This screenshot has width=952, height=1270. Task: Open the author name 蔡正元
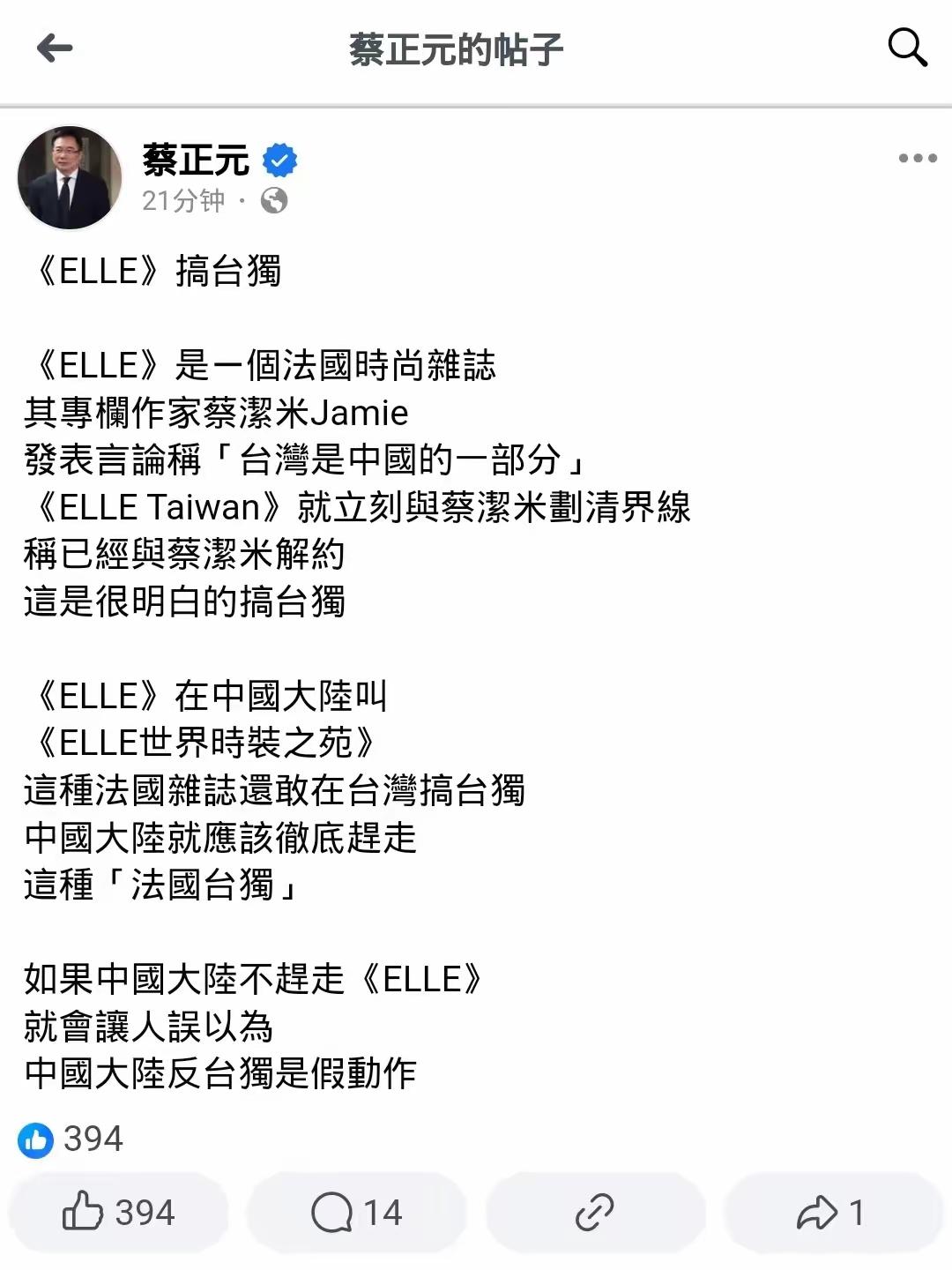[196, 160]
